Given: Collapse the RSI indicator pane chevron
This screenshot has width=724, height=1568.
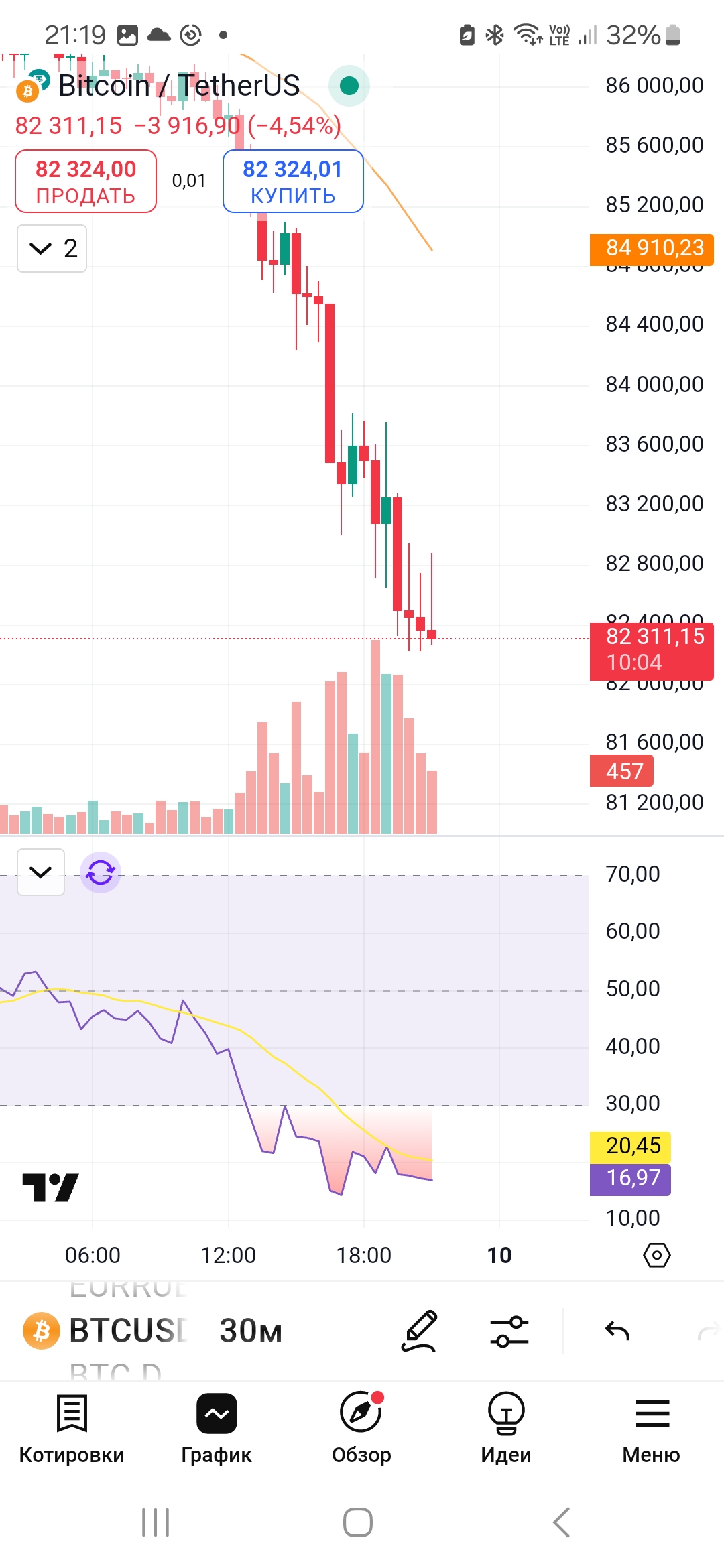Looking at the screenshot, I should (41, 872).
